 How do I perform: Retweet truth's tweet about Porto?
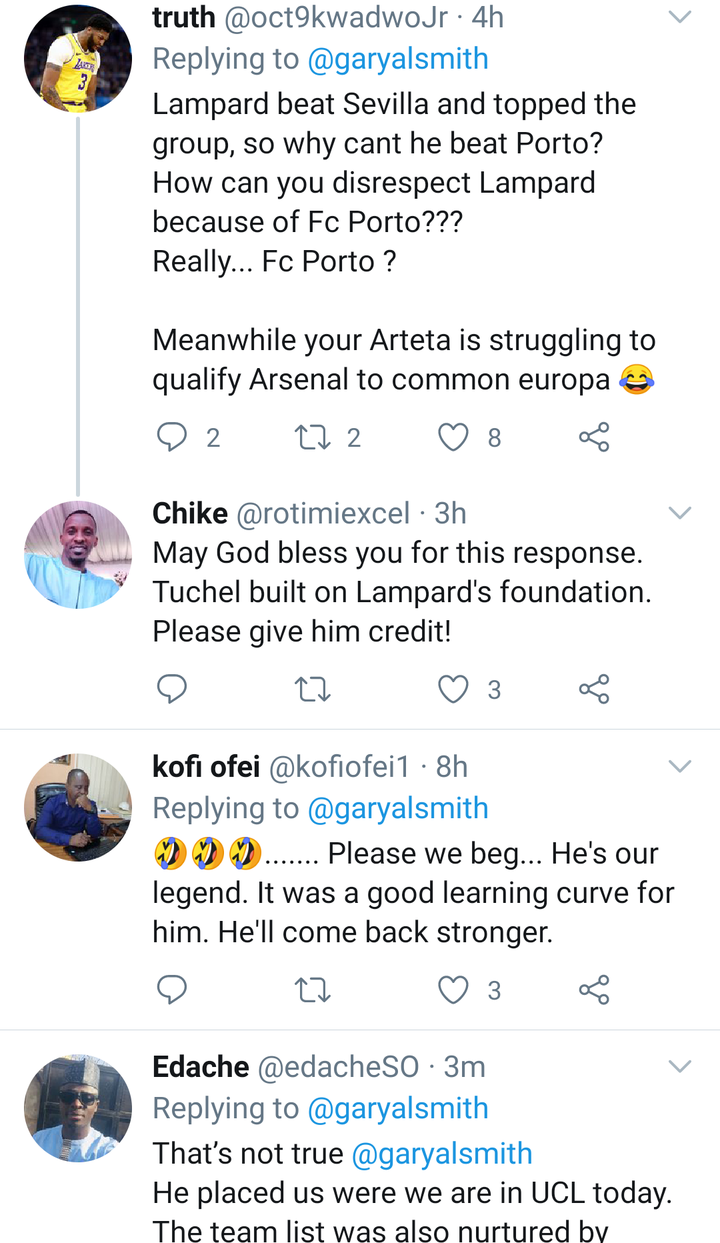[x=314, y=437]
